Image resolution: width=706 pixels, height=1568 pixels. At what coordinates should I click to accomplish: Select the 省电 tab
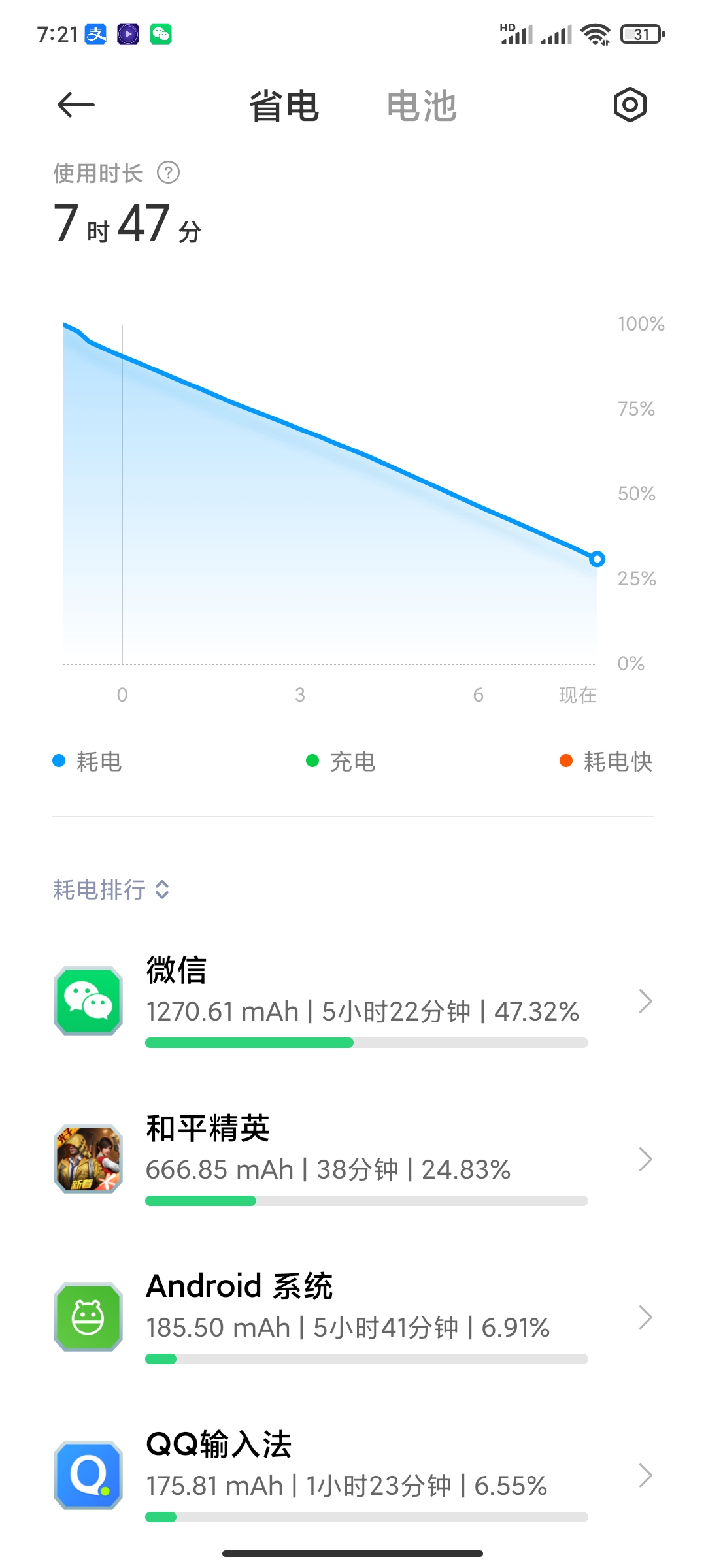(284, 106)
